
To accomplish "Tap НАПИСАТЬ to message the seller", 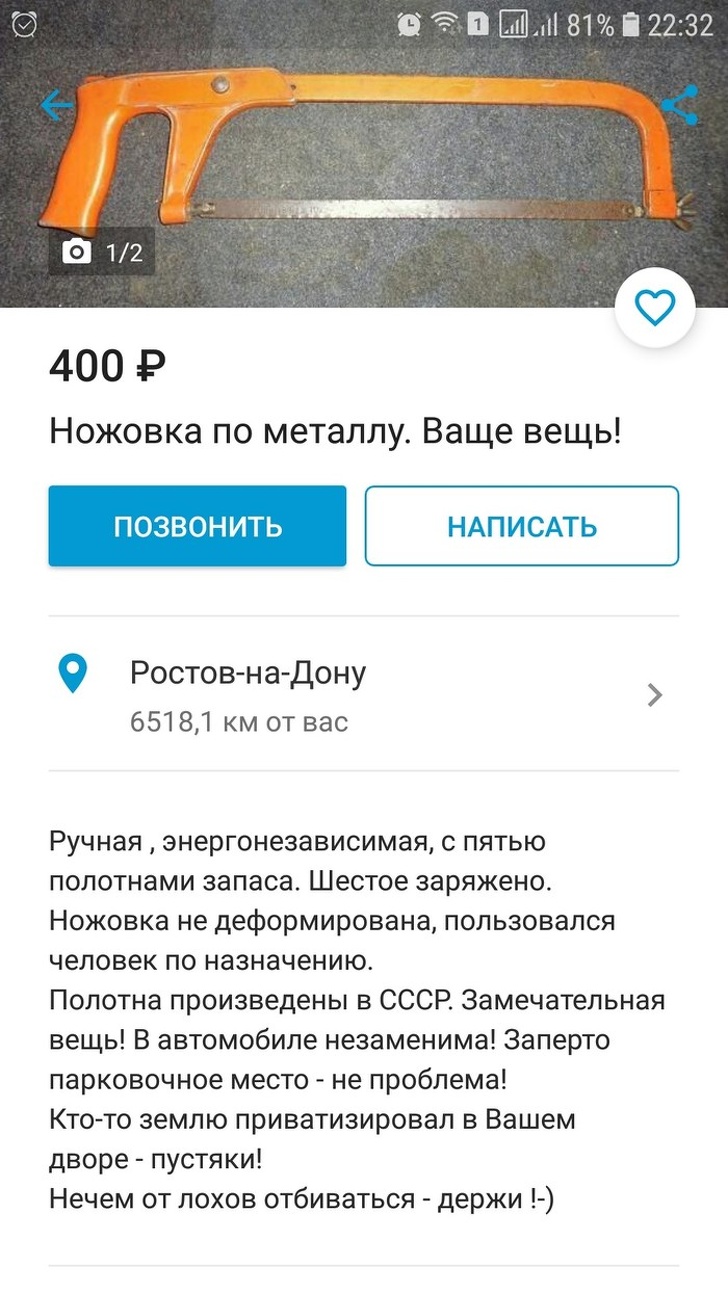I will point(521,526).
